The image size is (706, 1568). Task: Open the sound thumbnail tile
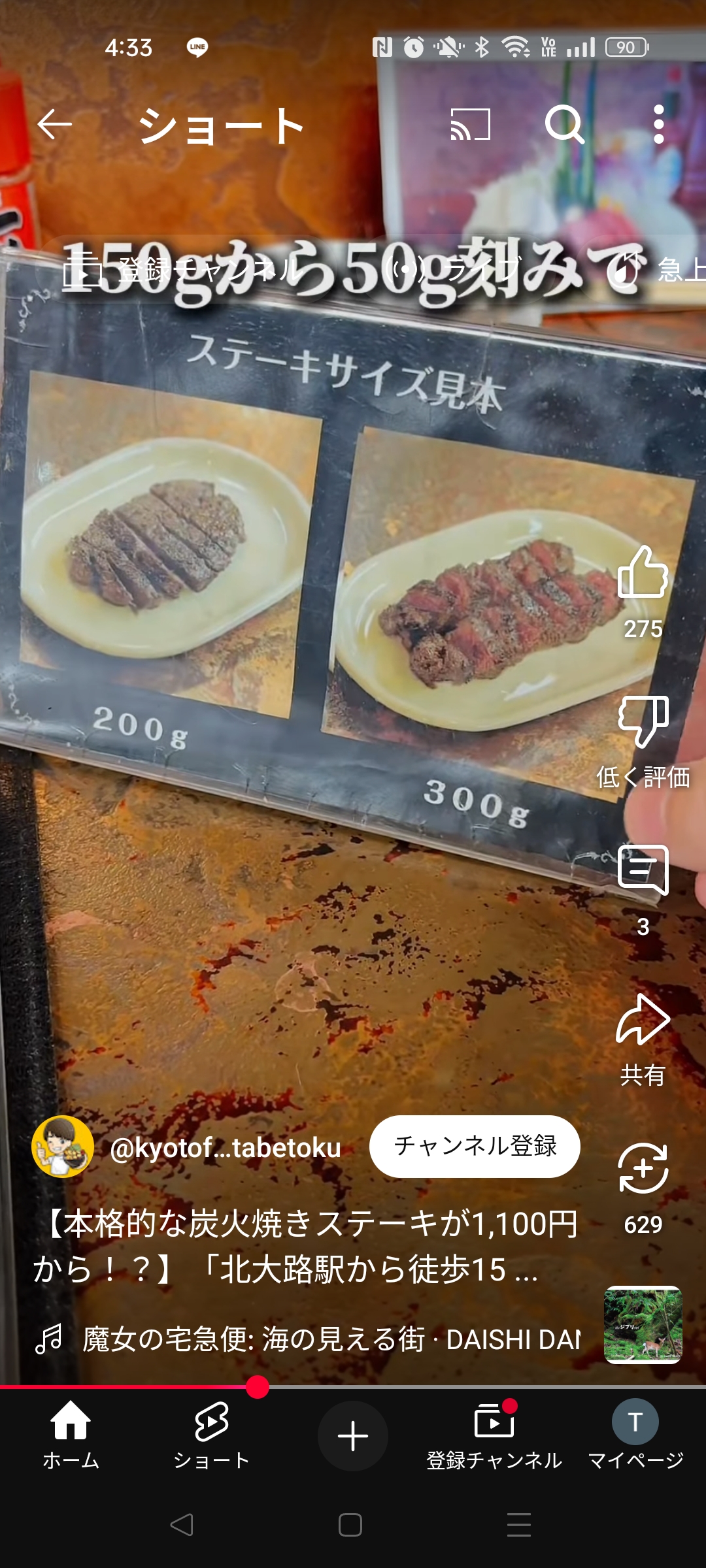(x=643, y=1325)
